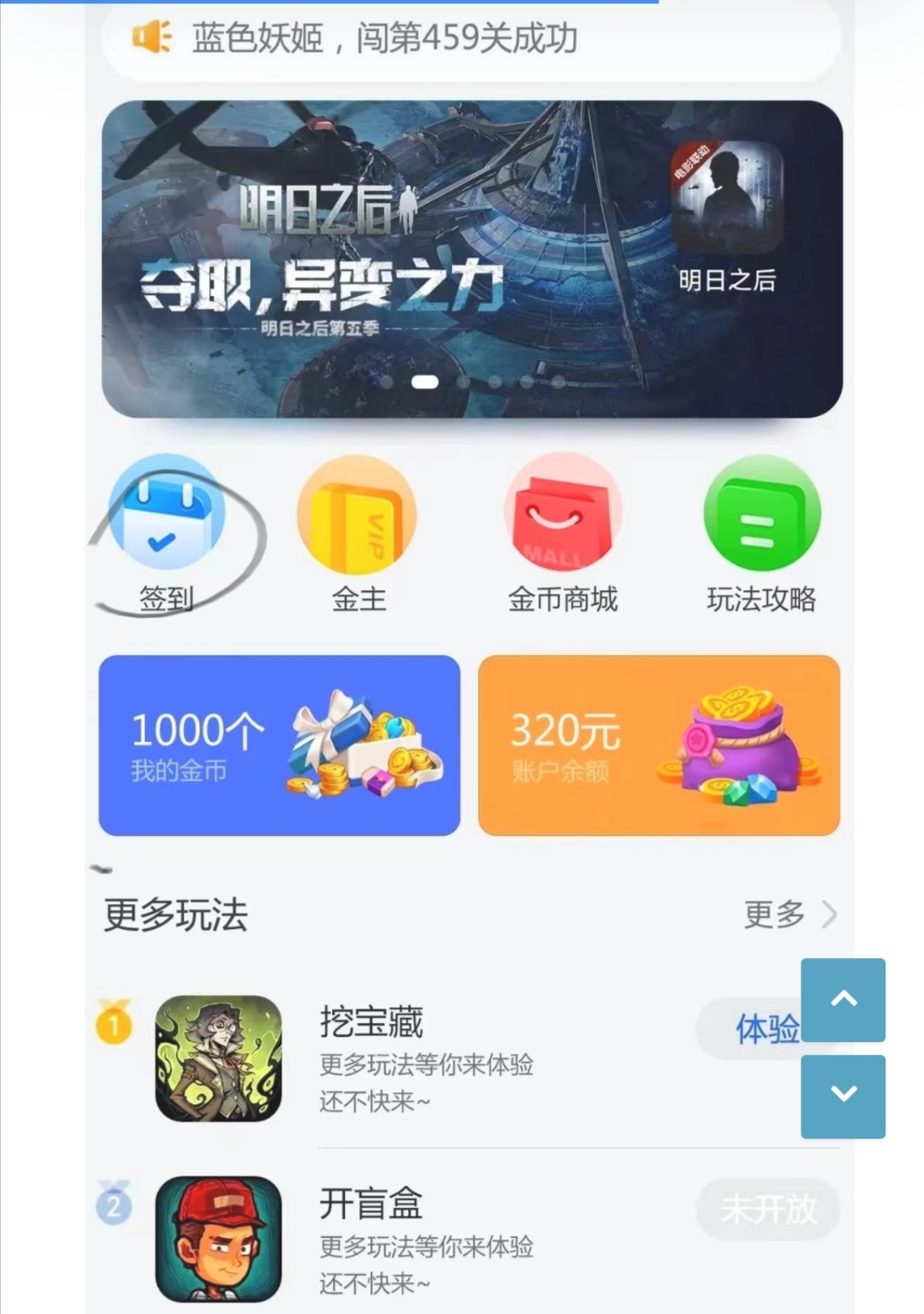Click the purple money bag illustration
Viewport: 924px width, 1314px height.
[741, 744]
